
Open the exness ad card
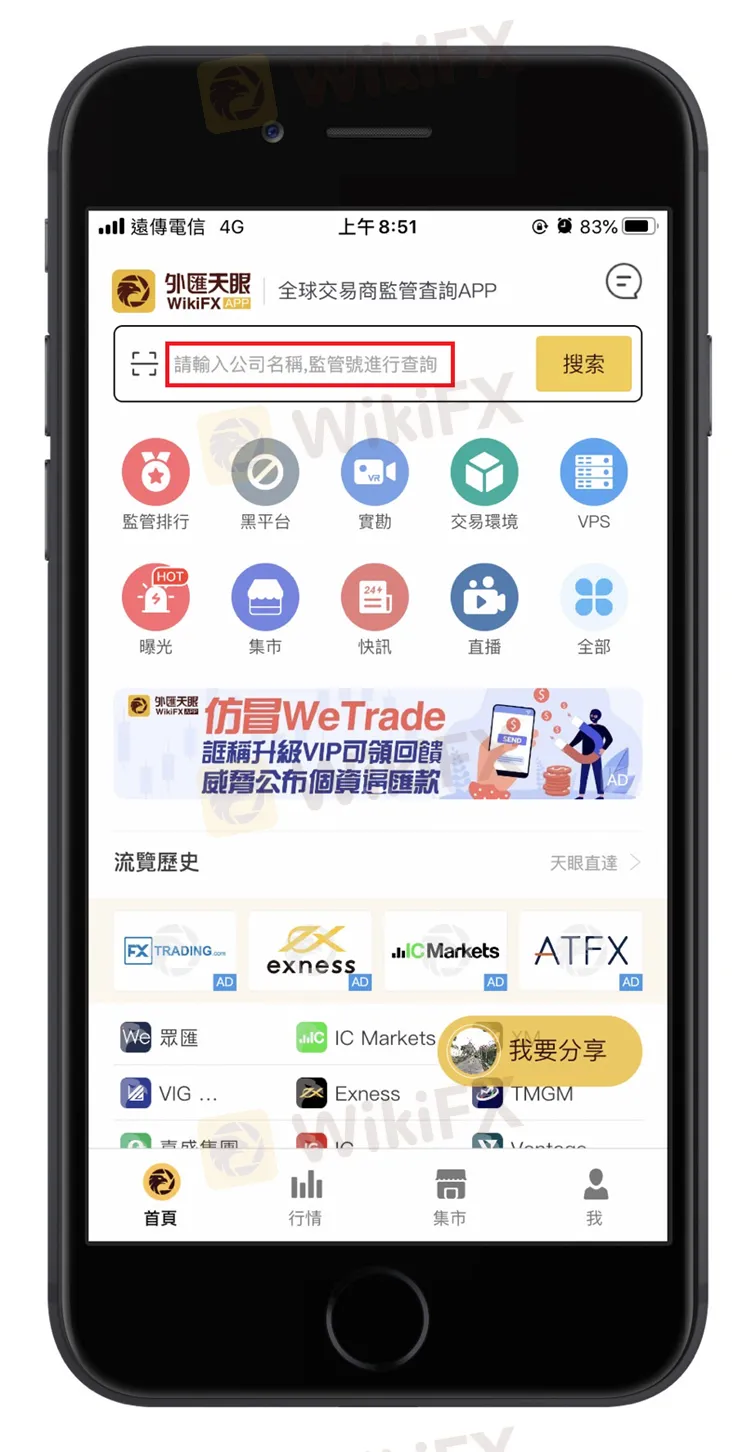click(x=310, y=950)
